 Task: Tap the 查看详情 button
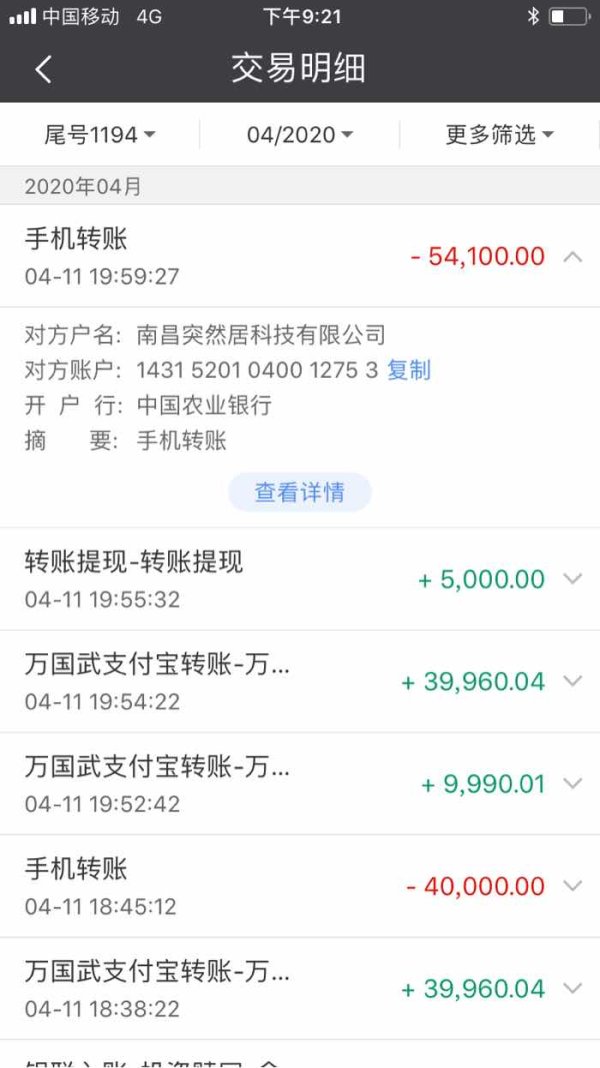pyautogui.click(x=300, y=492)
